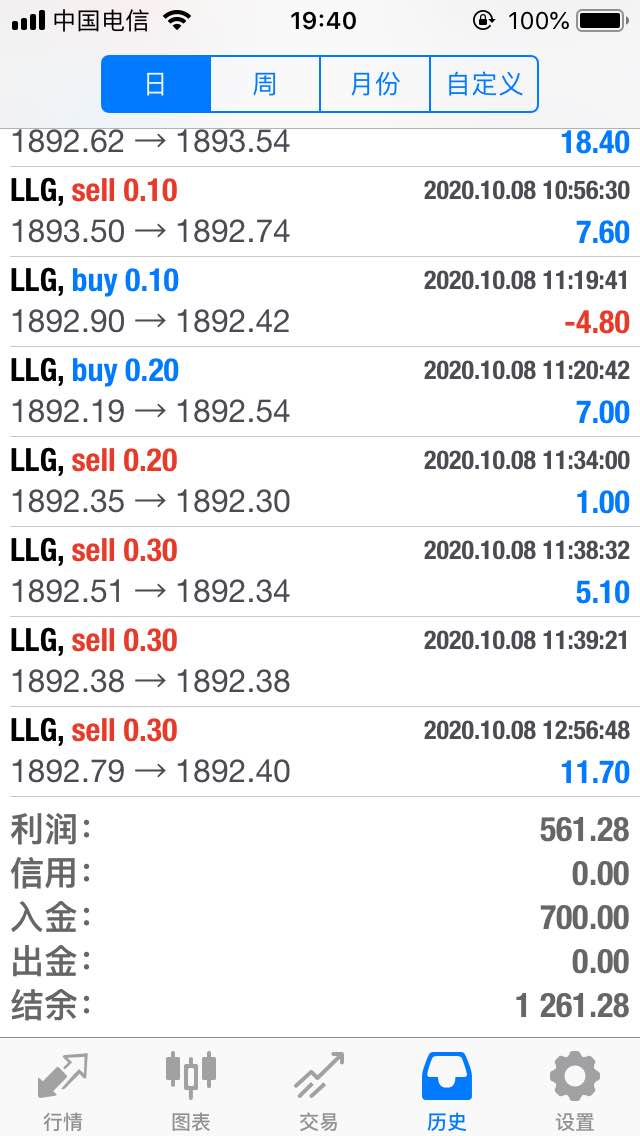View the buy 0.20 trade at 11:20:42

tap(320, 391)
